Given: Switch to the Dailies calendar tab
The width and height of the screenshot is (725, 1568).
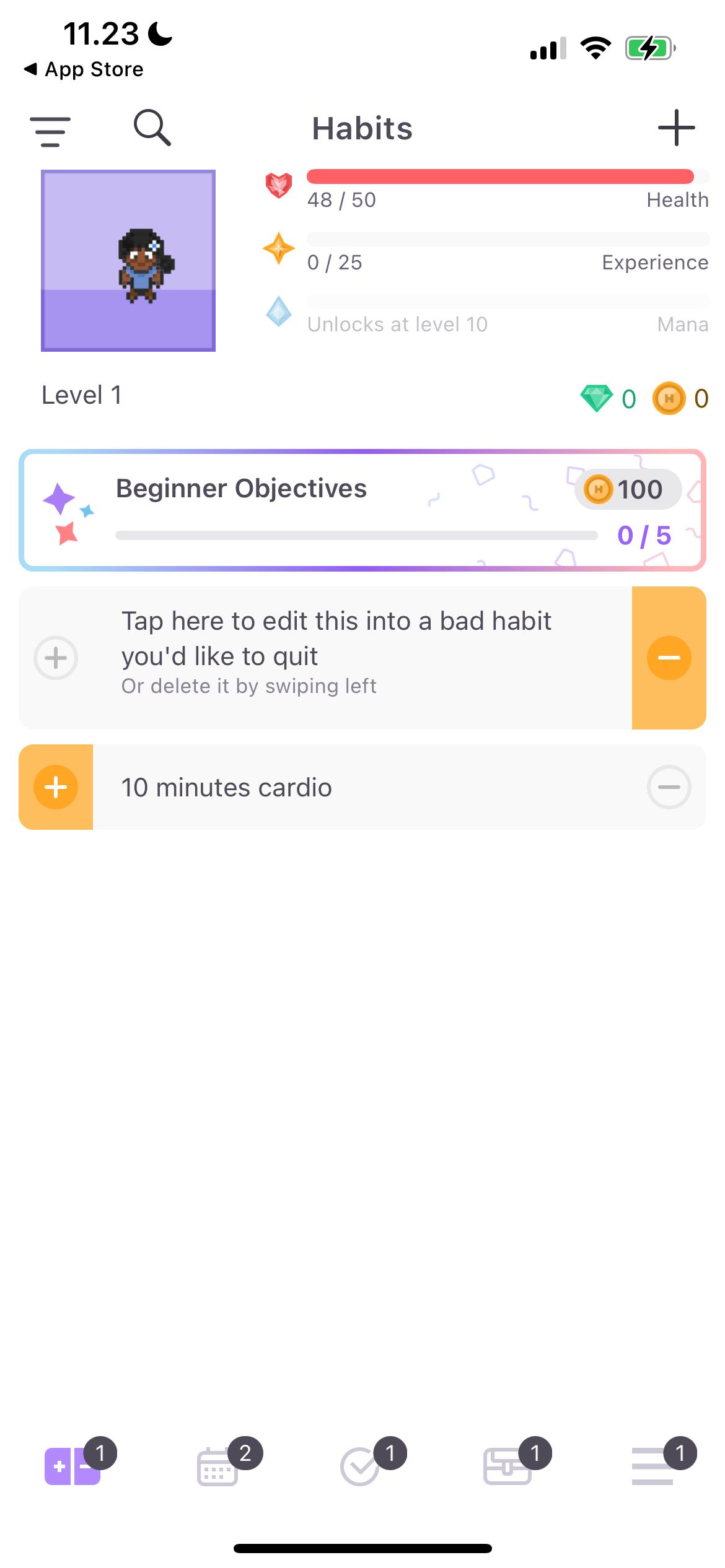Looking at the screenshot, I should 218,1466.
